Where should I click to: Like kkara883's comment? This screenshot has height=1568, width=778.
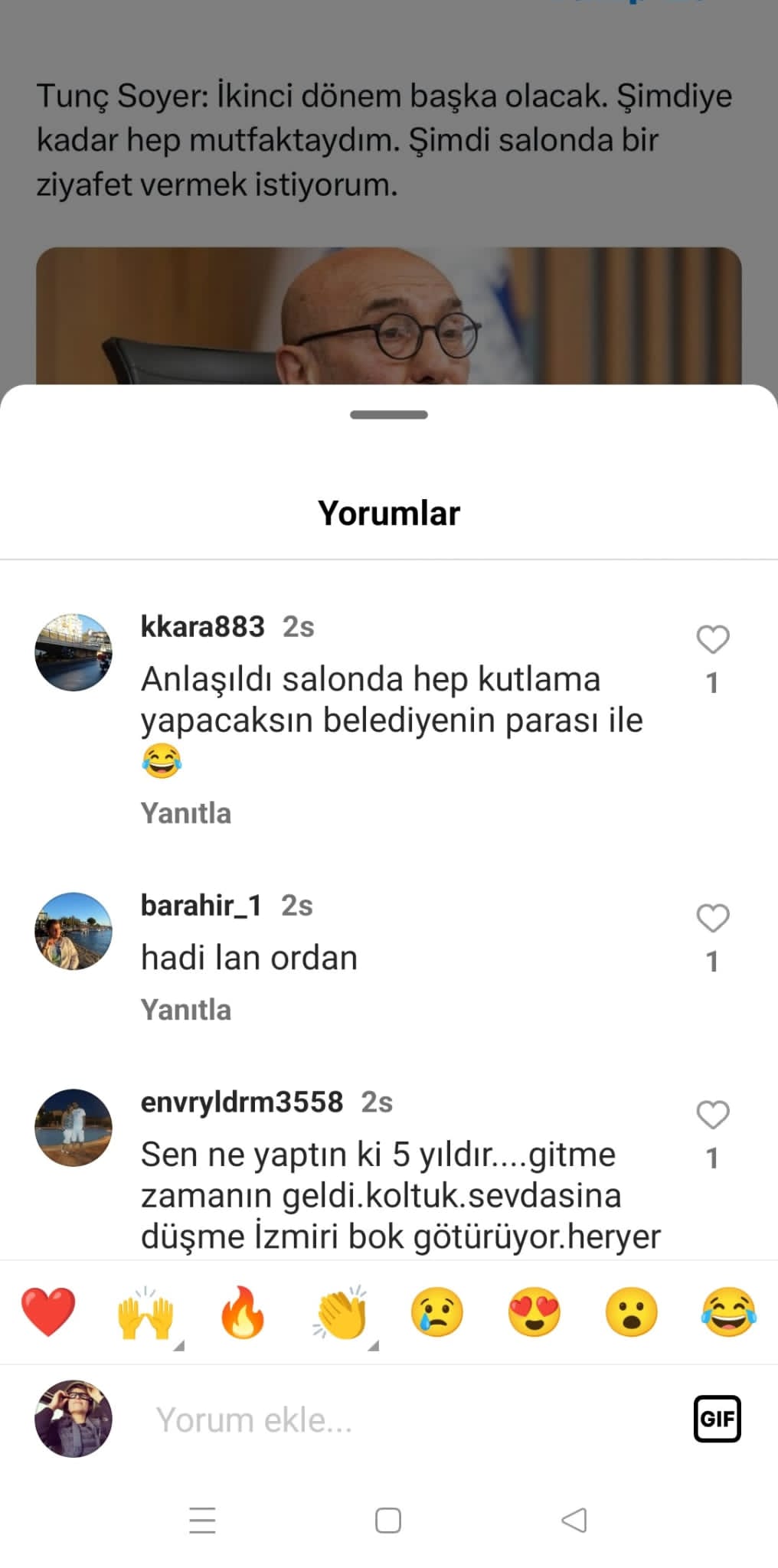[x=712, y=639]
